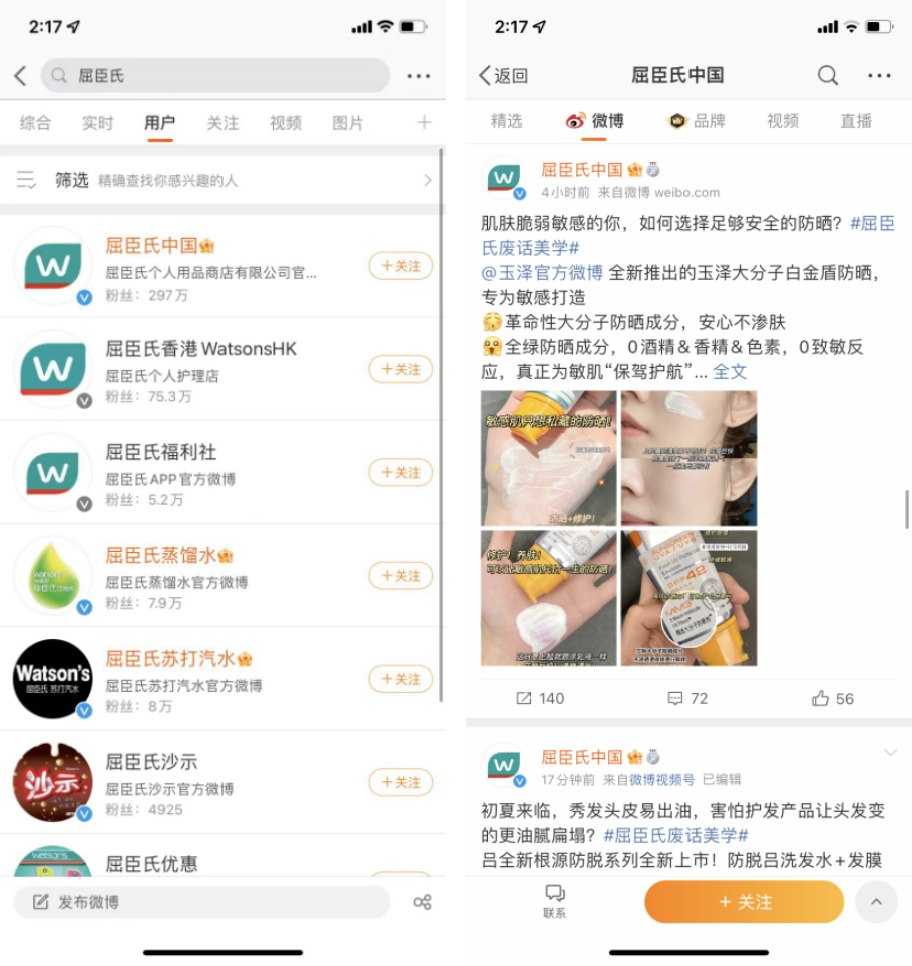
Task: Search within the 屈臣氏中国 profile page
Action: point(828,75)
